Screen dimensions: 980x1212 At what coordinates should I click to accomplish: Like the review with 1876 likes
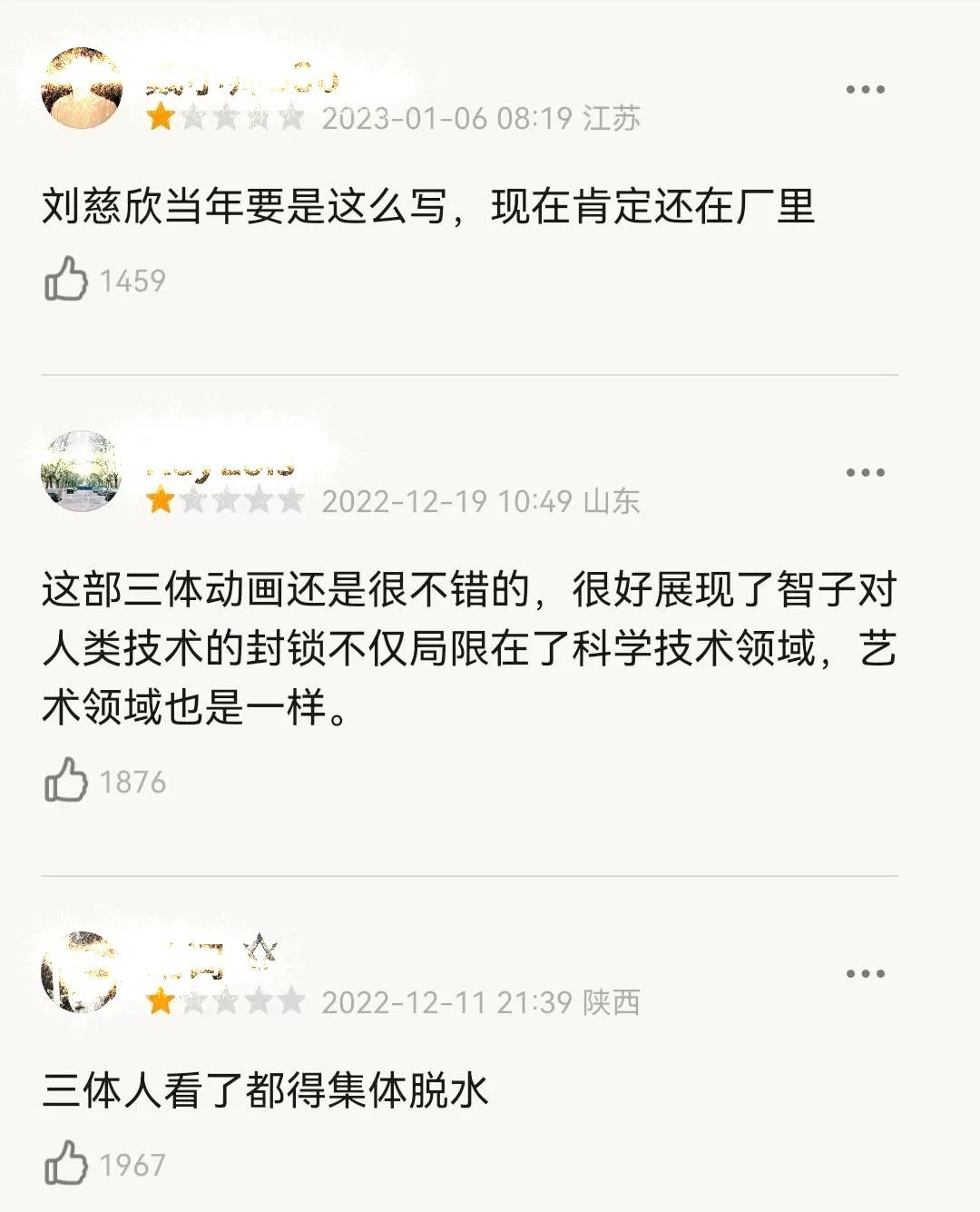(66, 780)
